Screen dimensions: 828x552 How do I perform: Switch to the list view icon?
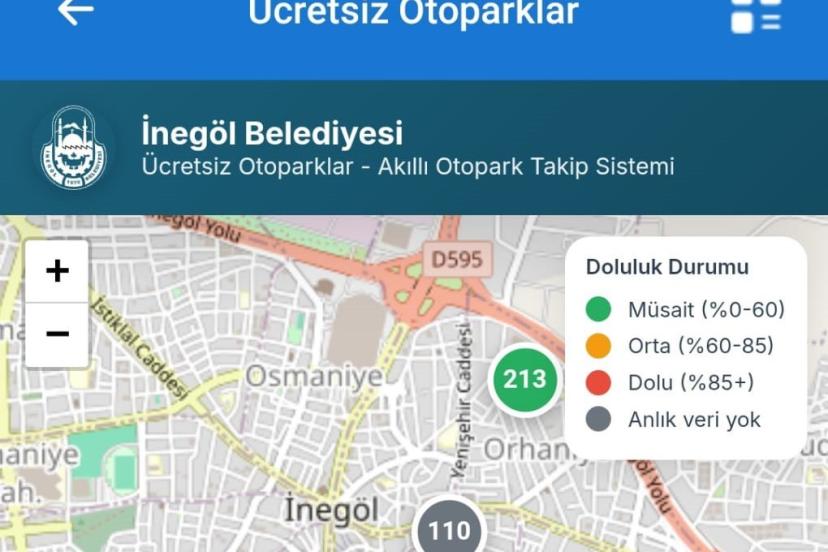(x=755, y=14)
